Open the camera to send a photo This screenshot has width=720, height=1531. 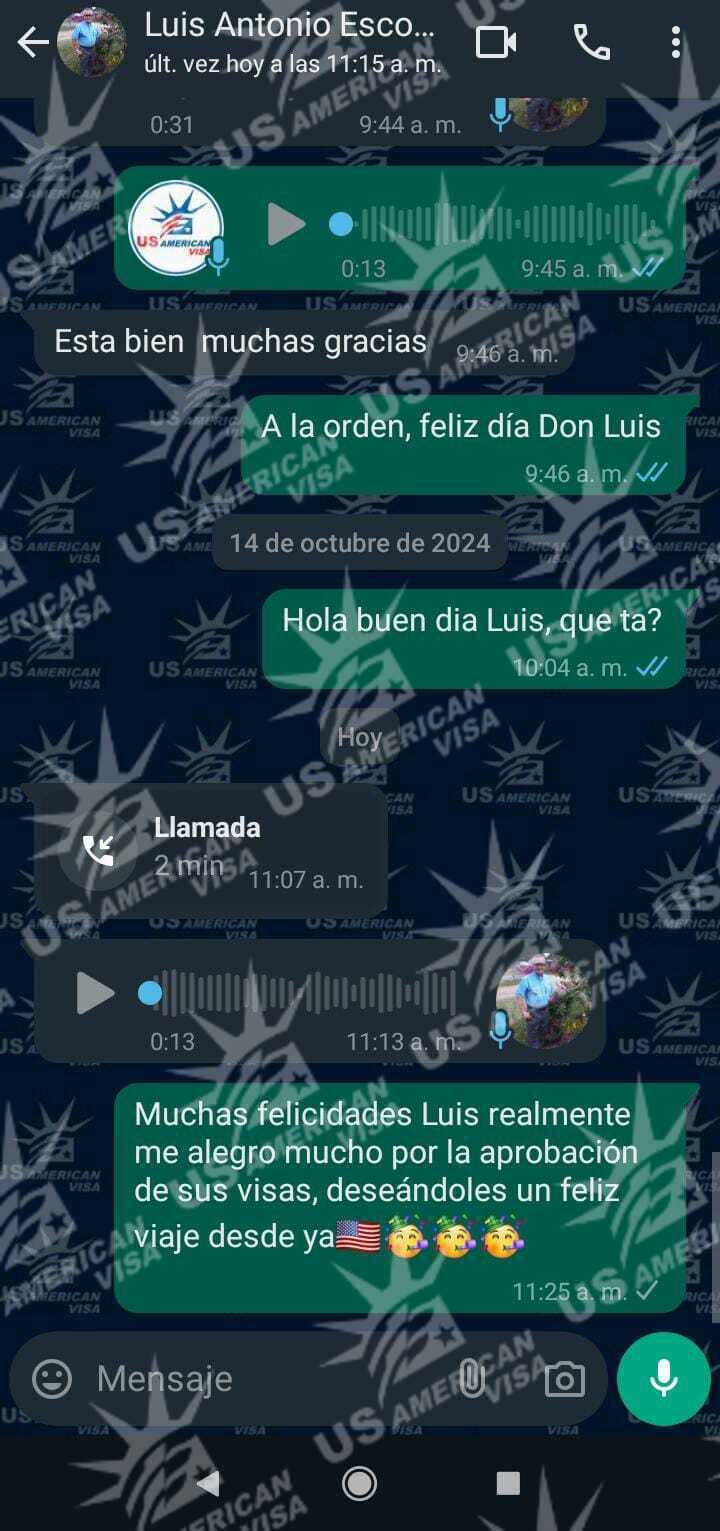[564, 1380]
